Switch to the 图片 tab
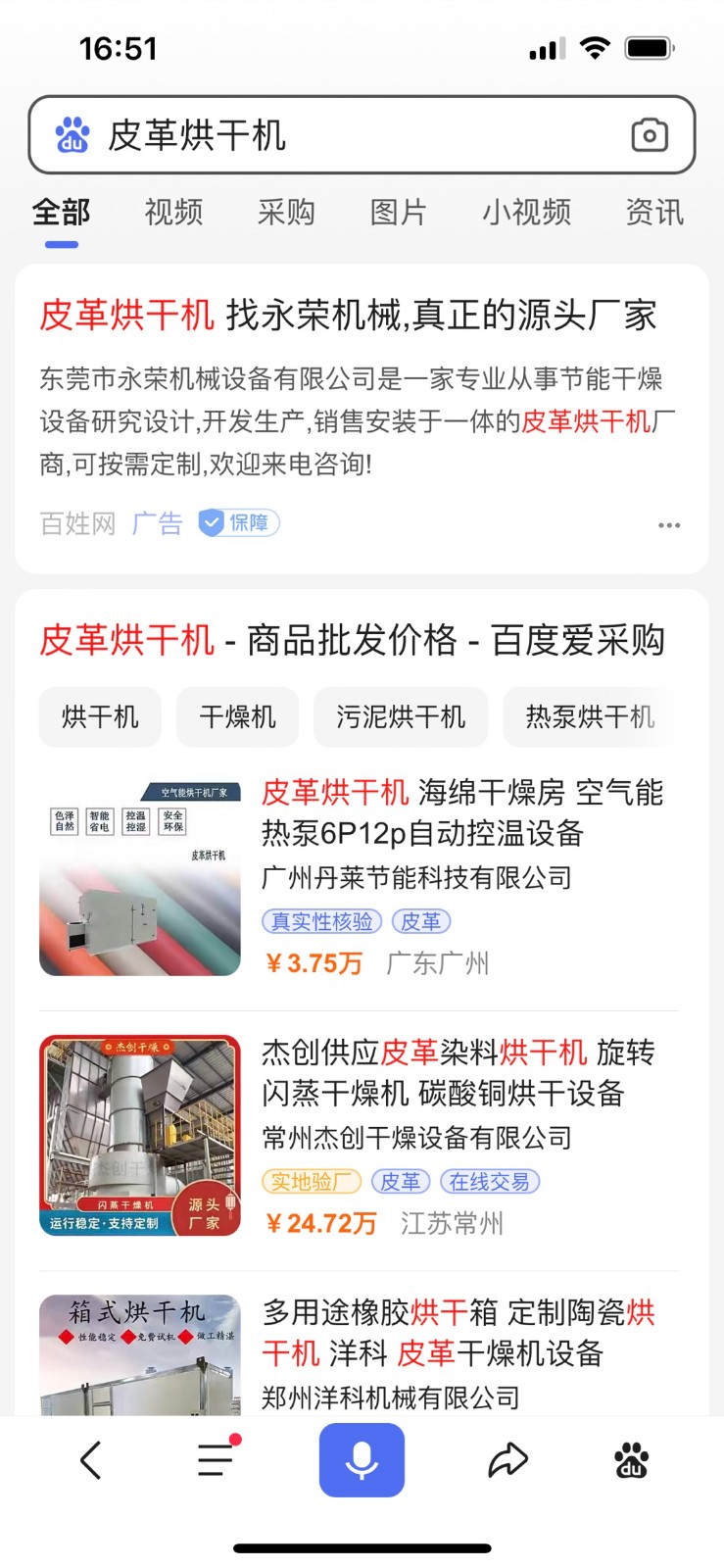Screen dimensions: 724x1568 click(398, 212)
